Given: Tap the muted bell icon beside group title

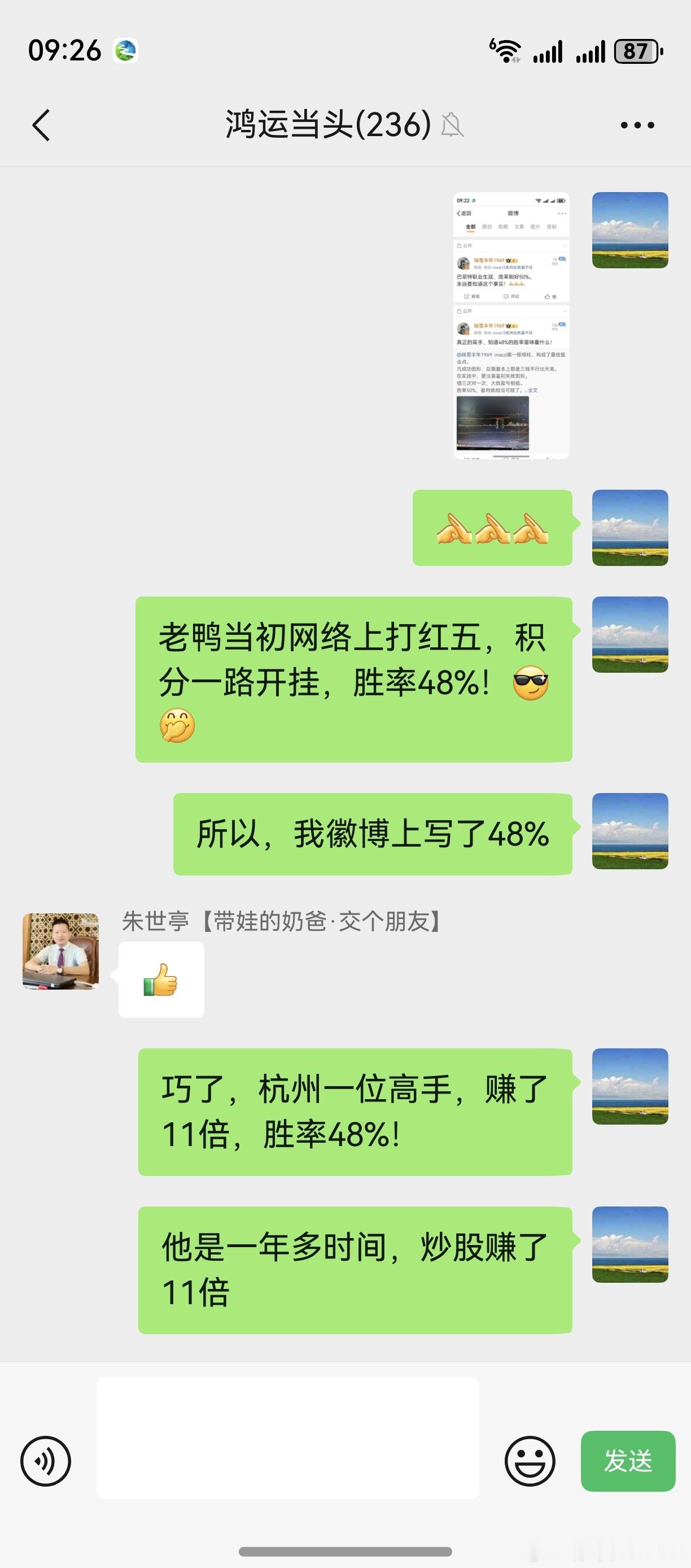Looking at the screenshot, I should [x=451, y=126].
